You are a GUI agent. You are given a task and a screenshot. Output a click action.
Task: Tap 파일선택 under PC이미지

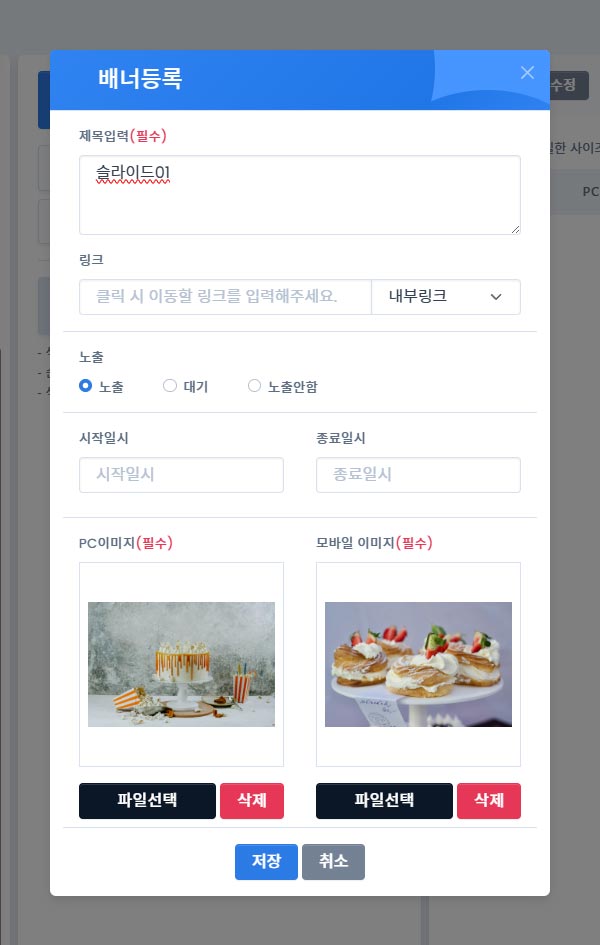point(147,801)
